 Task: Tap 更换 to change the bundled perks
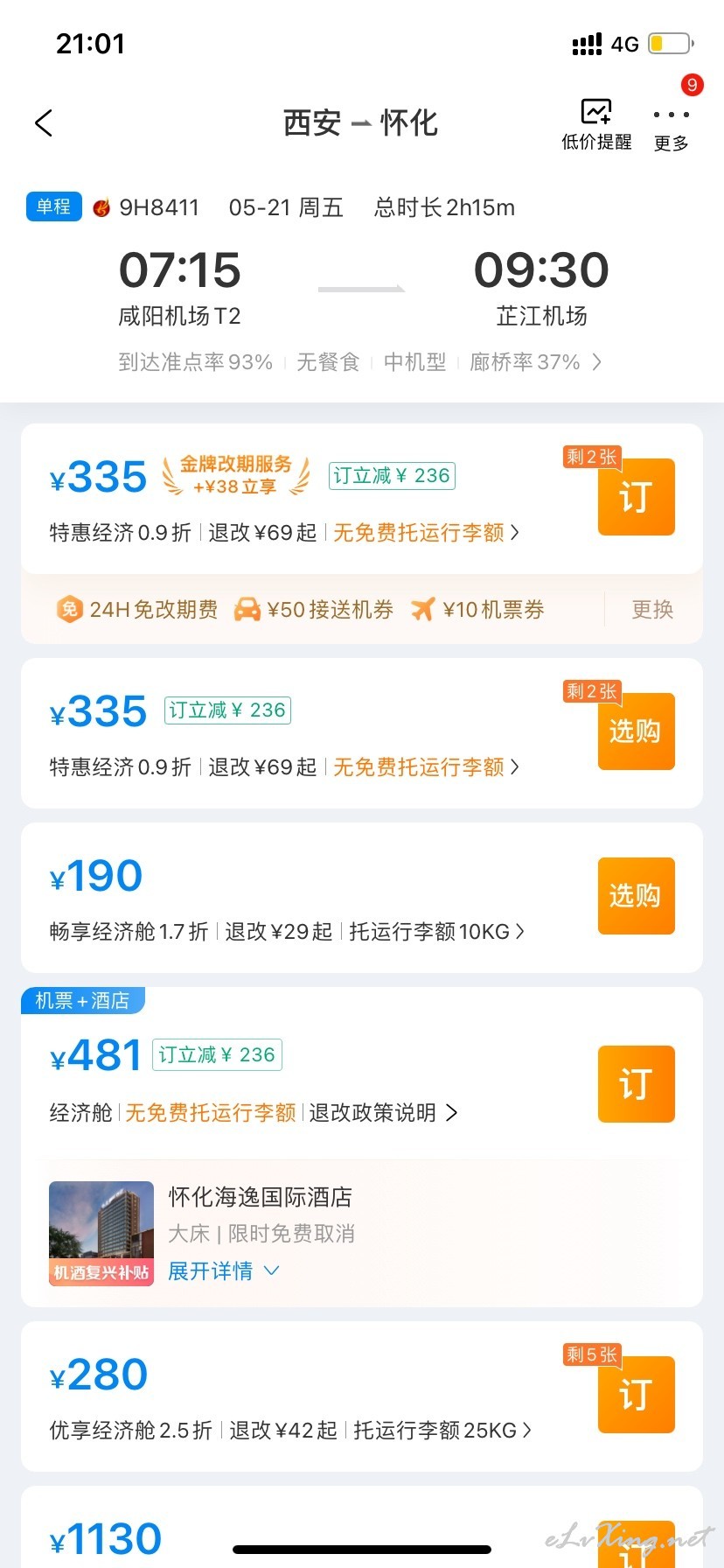click(652, 610)
